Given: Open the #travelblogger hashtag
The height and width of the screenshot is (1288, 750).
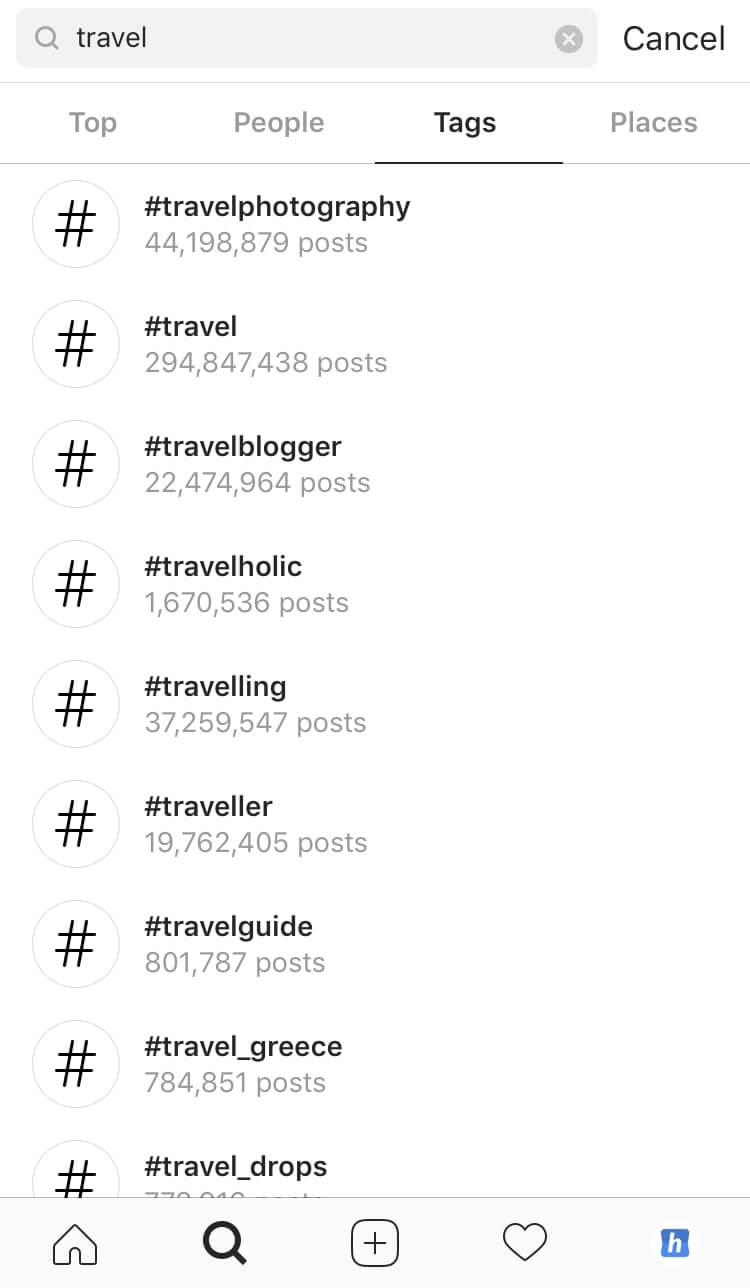Looking at the screenshot, I should point(257,464).
